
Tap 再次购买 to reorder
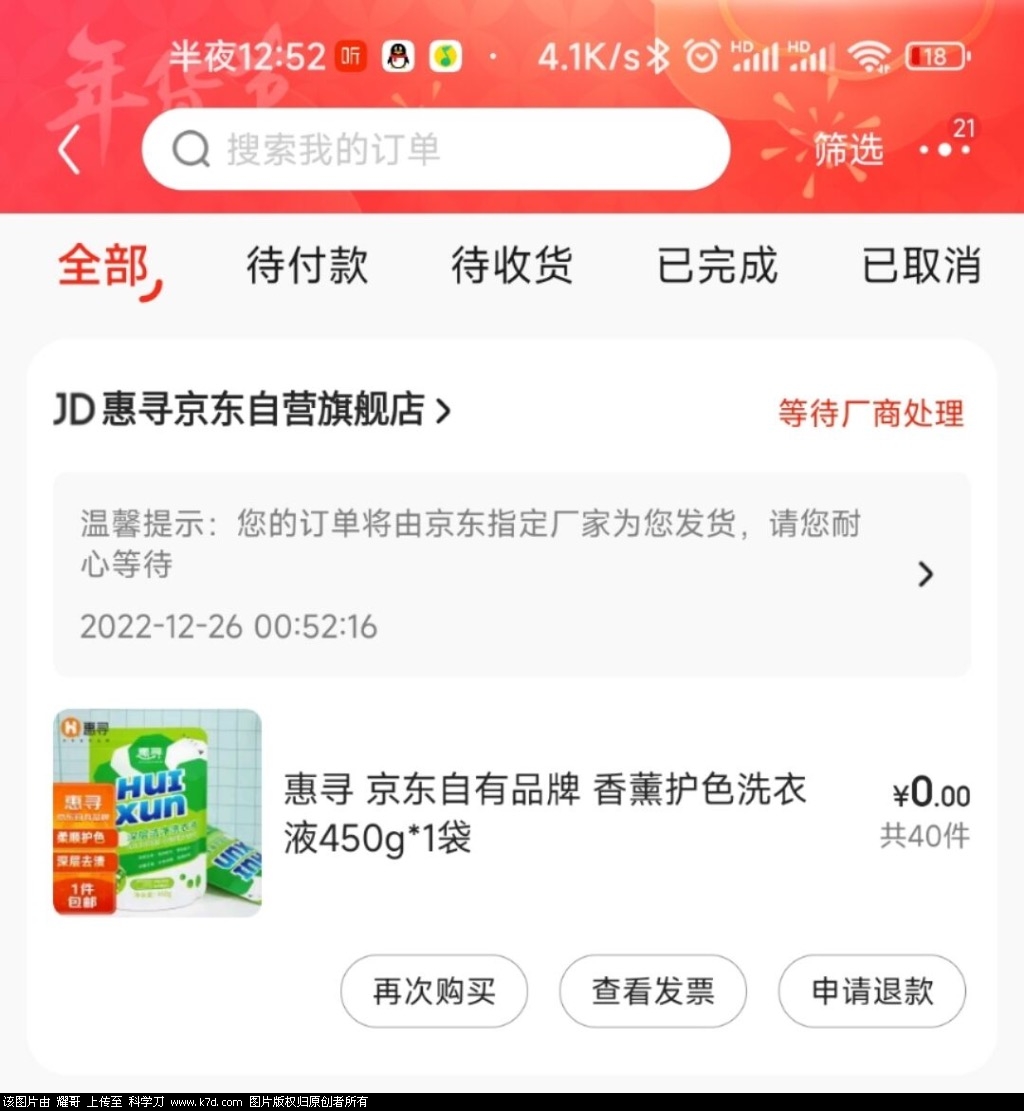coord(434,991)
